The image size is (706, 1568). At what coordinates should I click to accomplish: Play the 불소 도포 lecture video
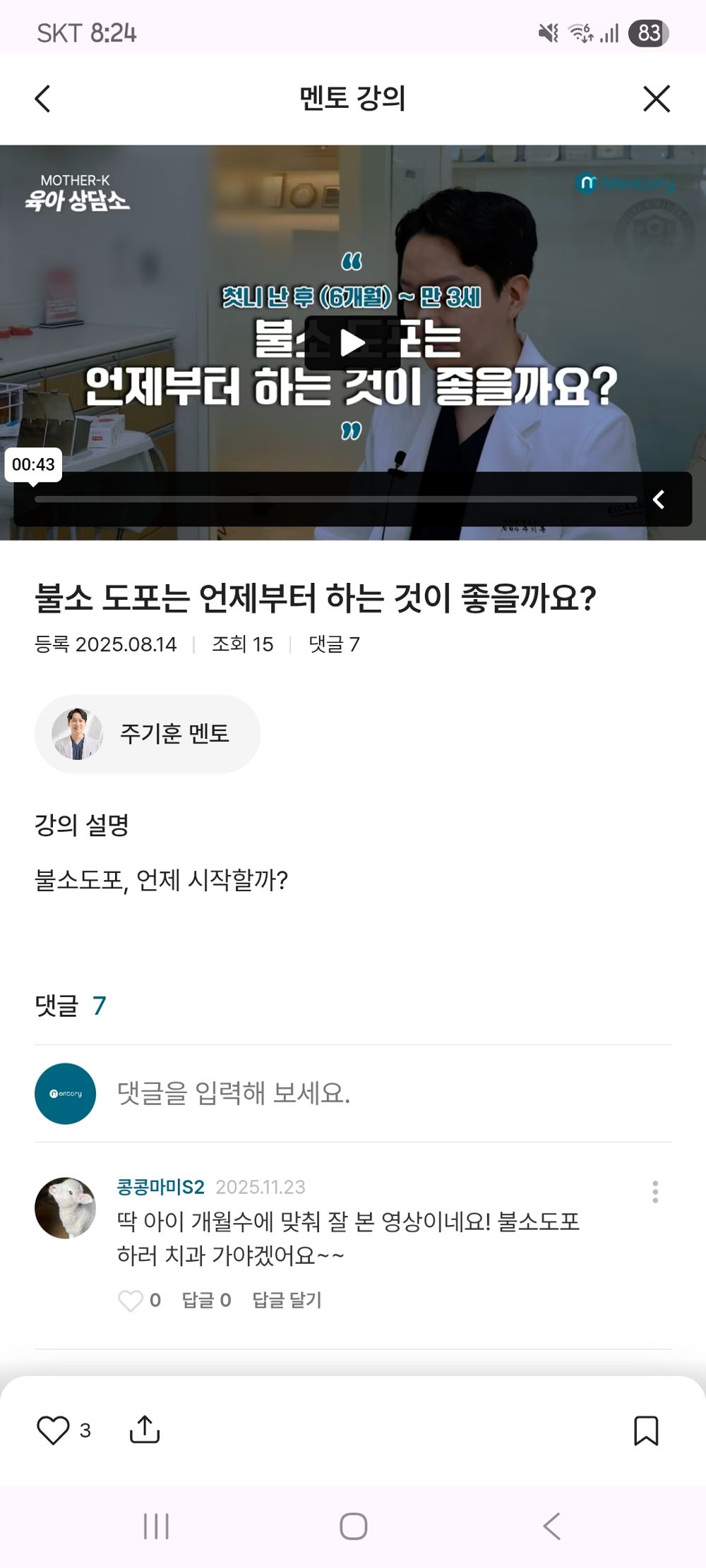(x=352, y=344)
